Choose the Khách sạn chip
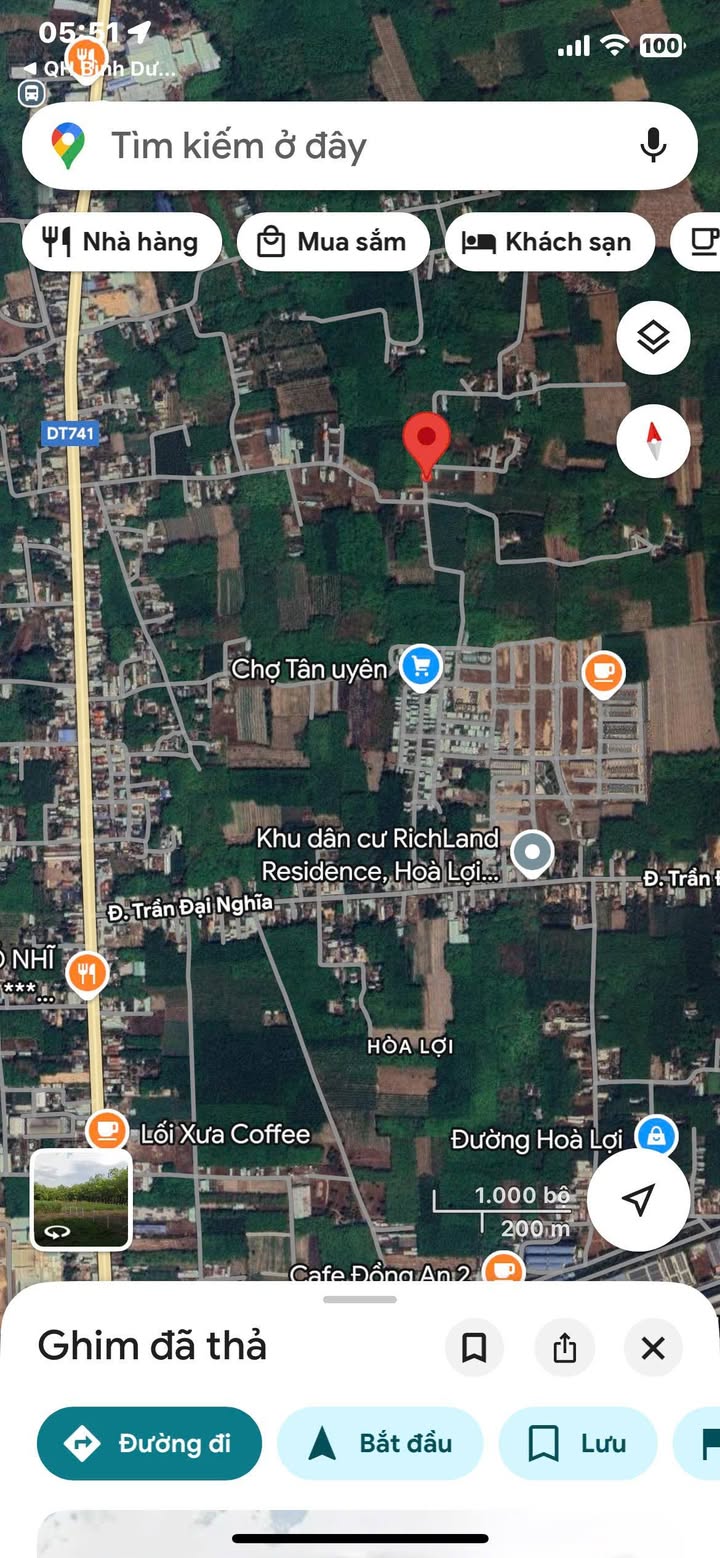This screenshot has height=1558, width=720. (x=549, y=242)
